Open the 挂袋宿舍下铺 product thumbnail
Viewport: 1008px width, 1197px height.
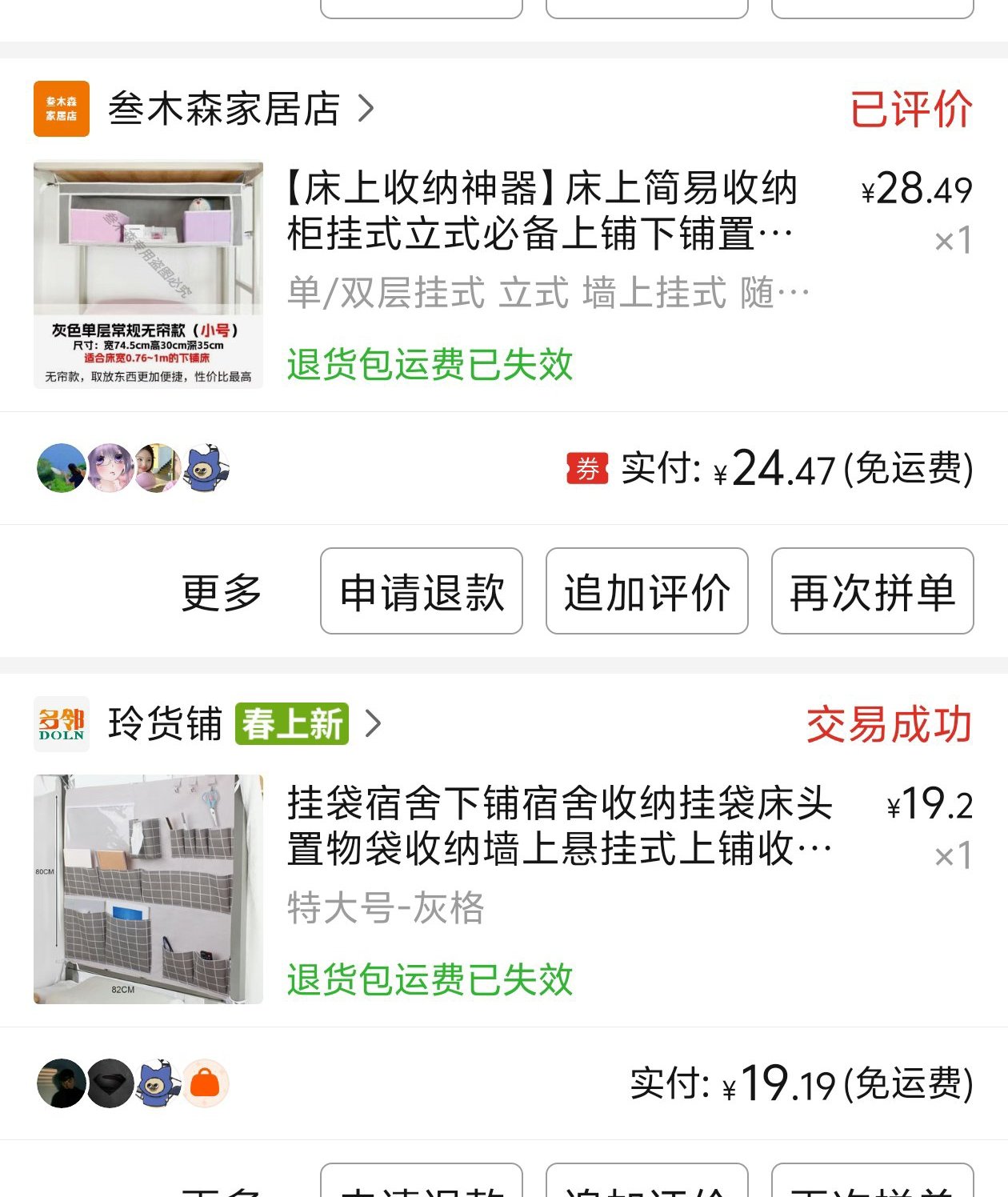point(148,889)
